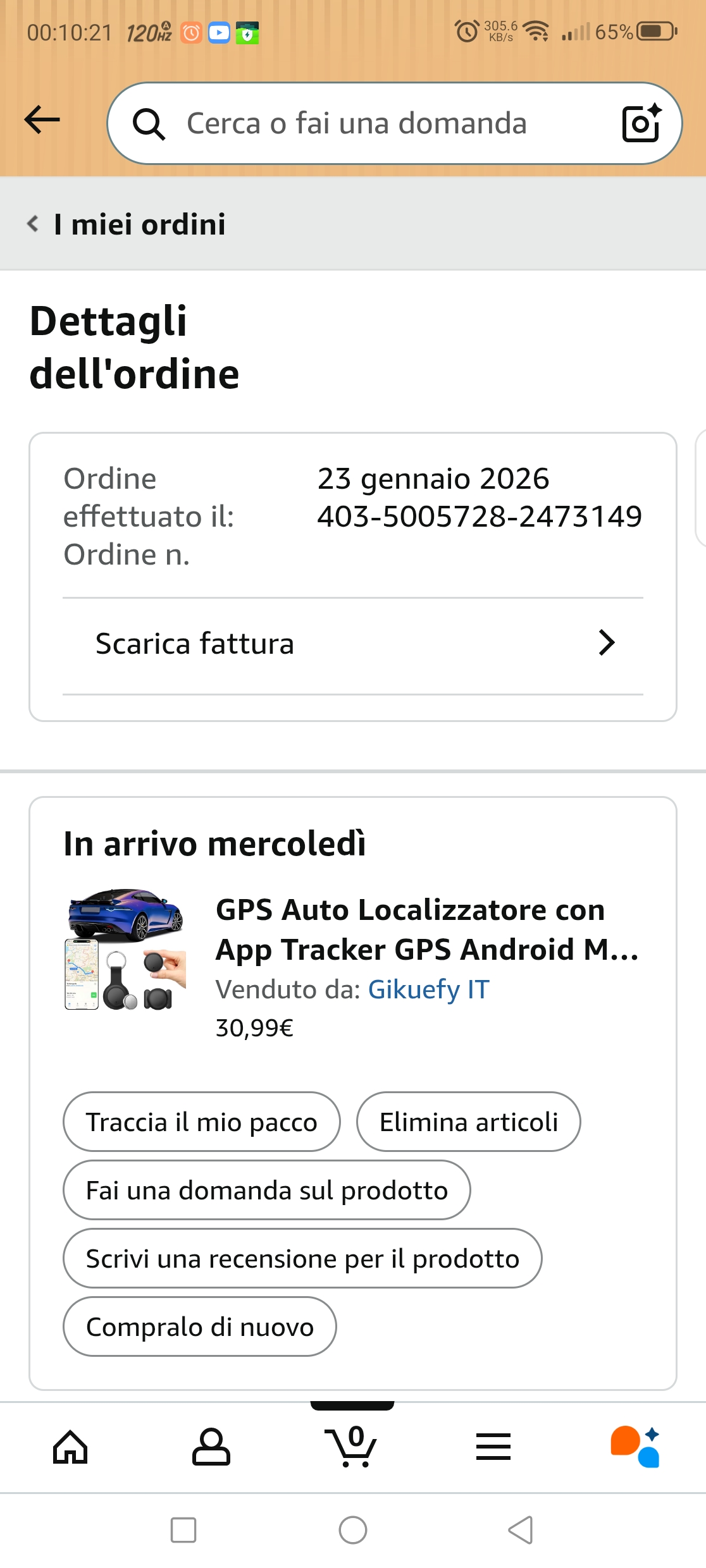
Task: Switch to the Home tab
Action: 70,1447
